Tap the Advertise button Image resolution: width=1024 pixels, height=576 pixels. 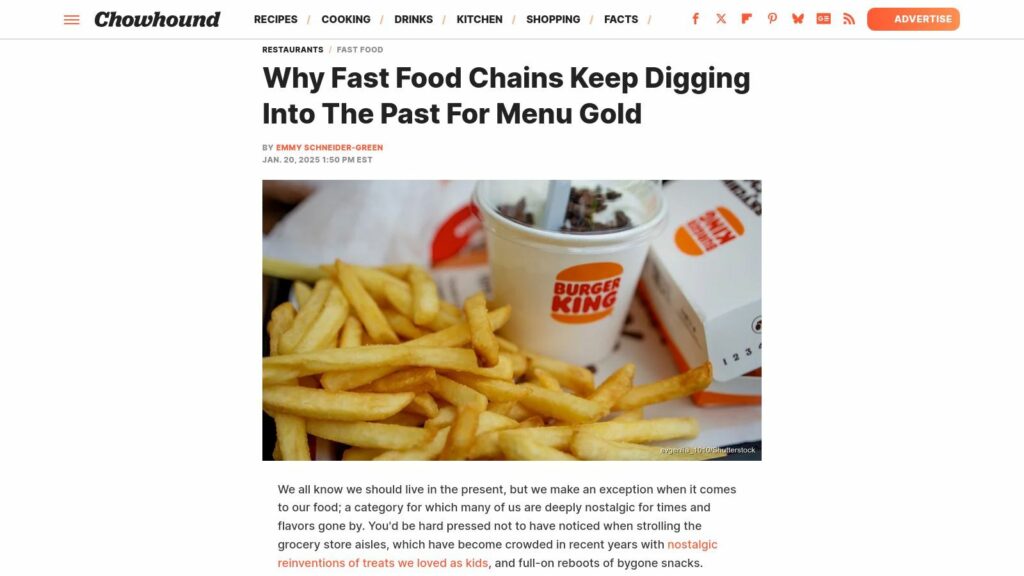913,19
